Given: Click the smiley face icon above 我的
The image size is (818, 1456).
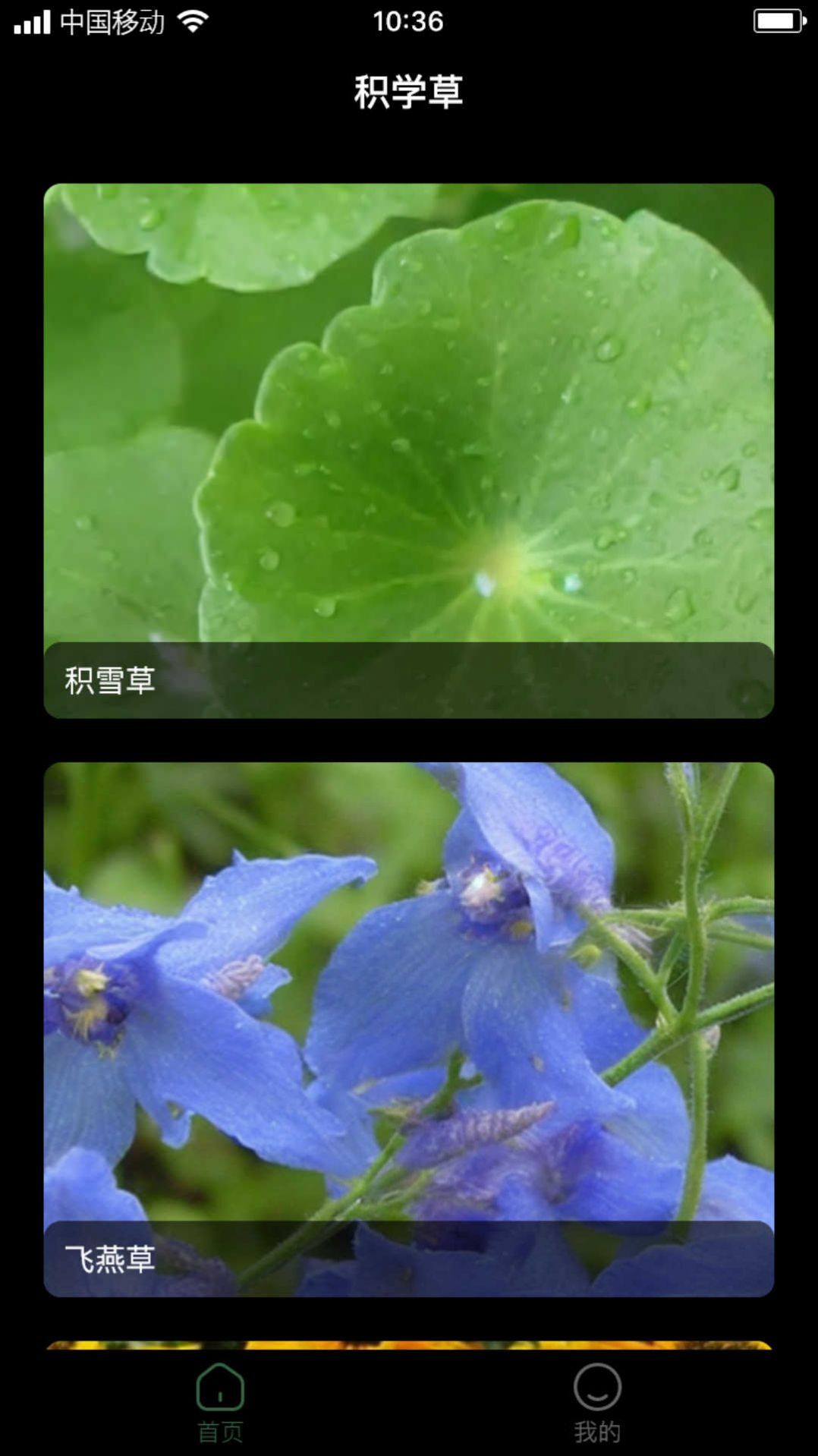Looking at the screenshot, I should coord(597,1385).
